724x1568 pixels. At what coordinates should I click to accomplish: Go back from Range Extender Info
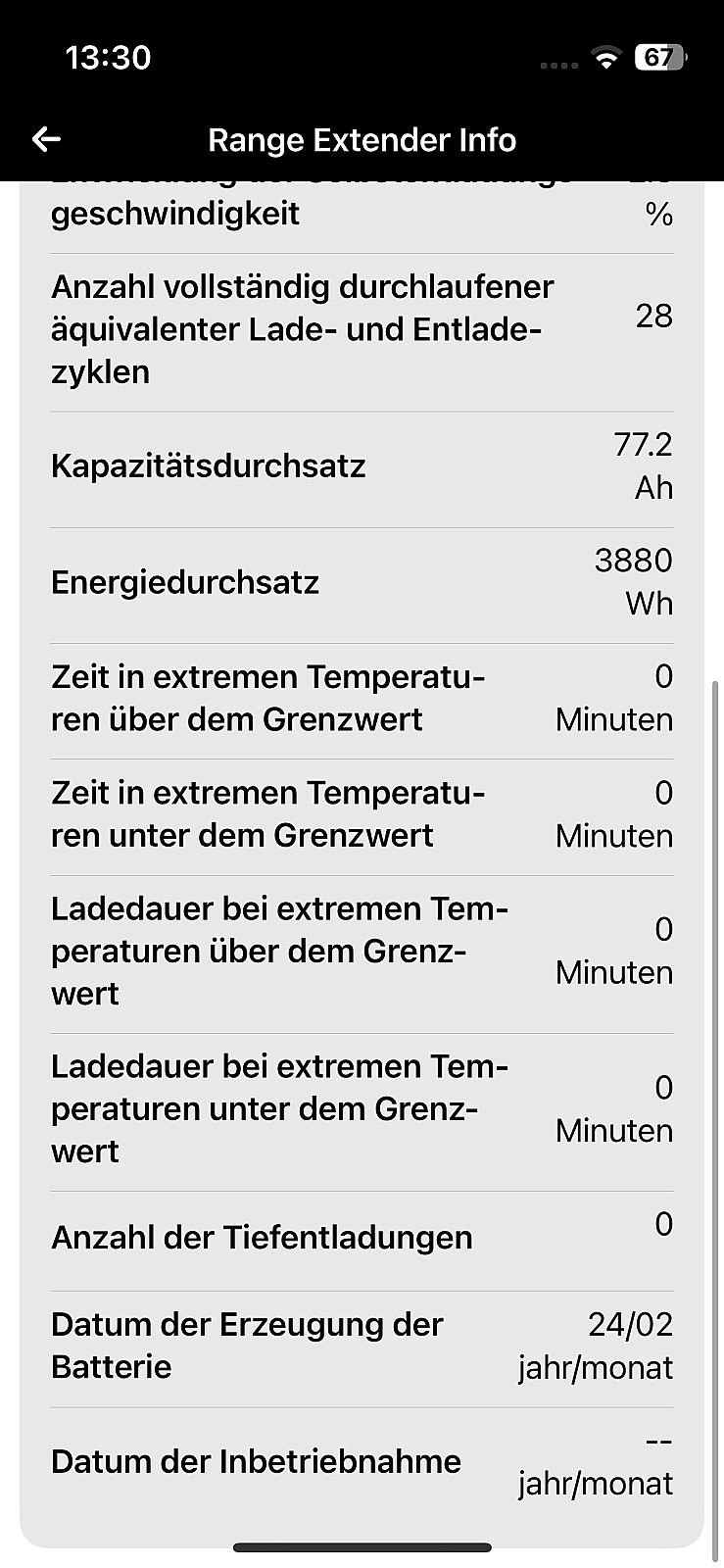[46, 140]
